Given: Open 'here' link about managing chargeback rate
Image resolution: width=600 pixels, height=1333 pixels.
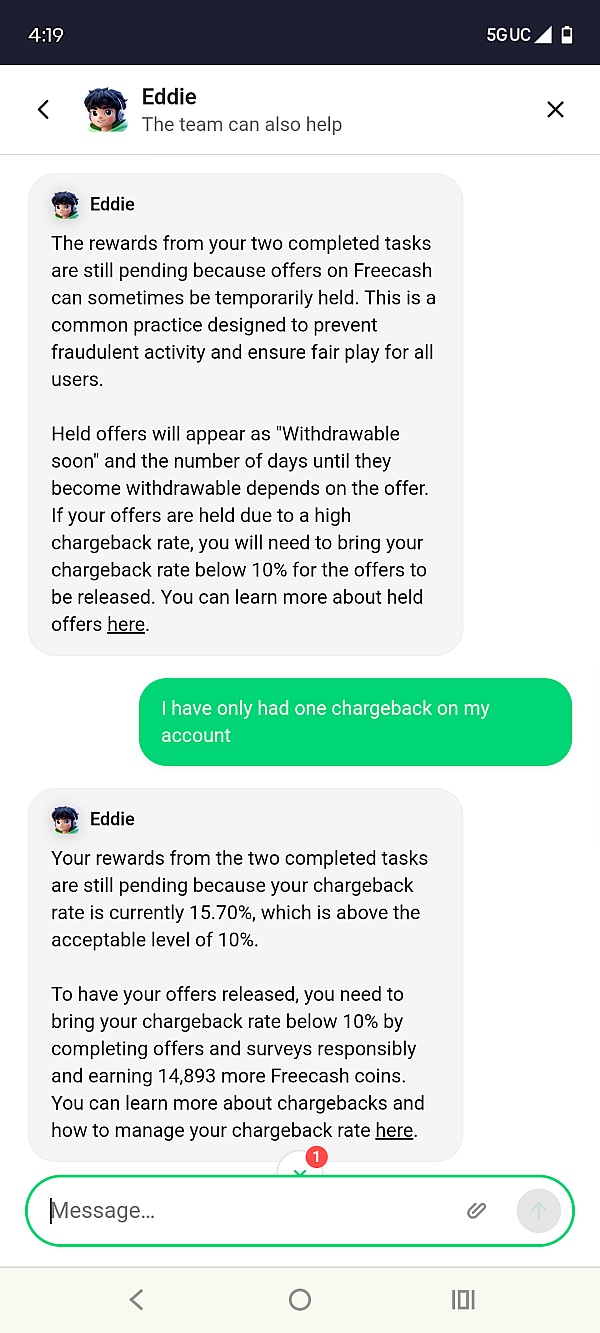Looking at the screenshot, I should tap(394, 1130).
